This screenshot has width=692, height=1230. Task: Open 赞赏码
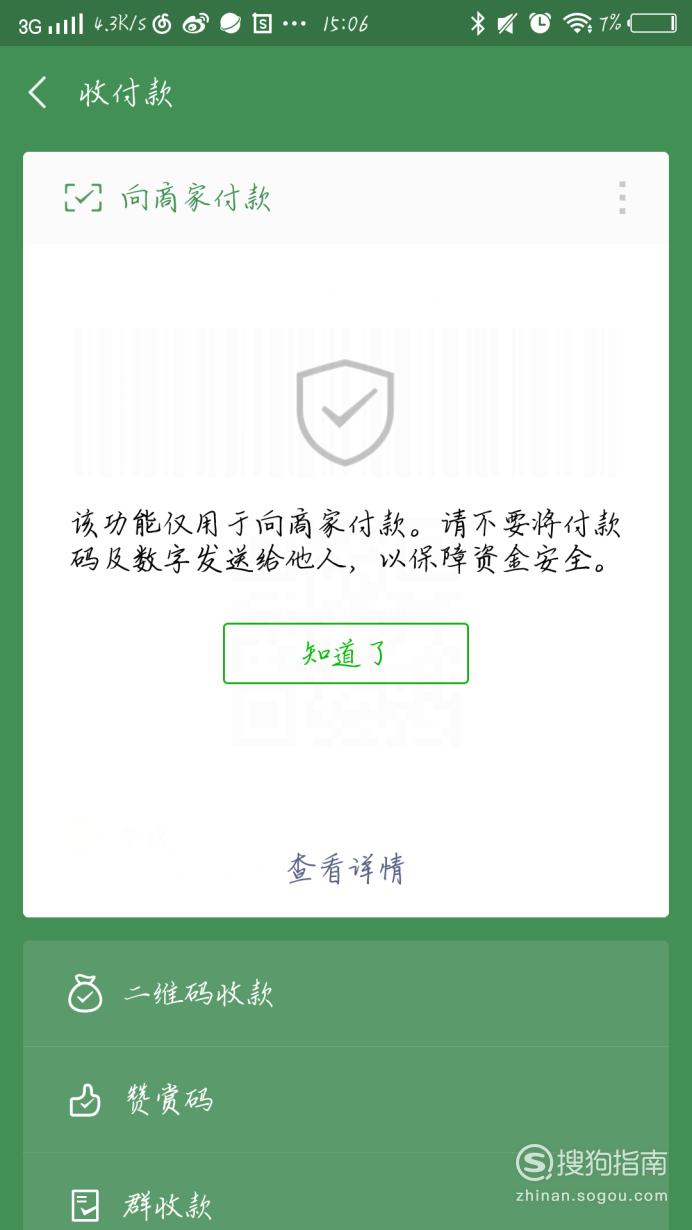(346, 1100)
